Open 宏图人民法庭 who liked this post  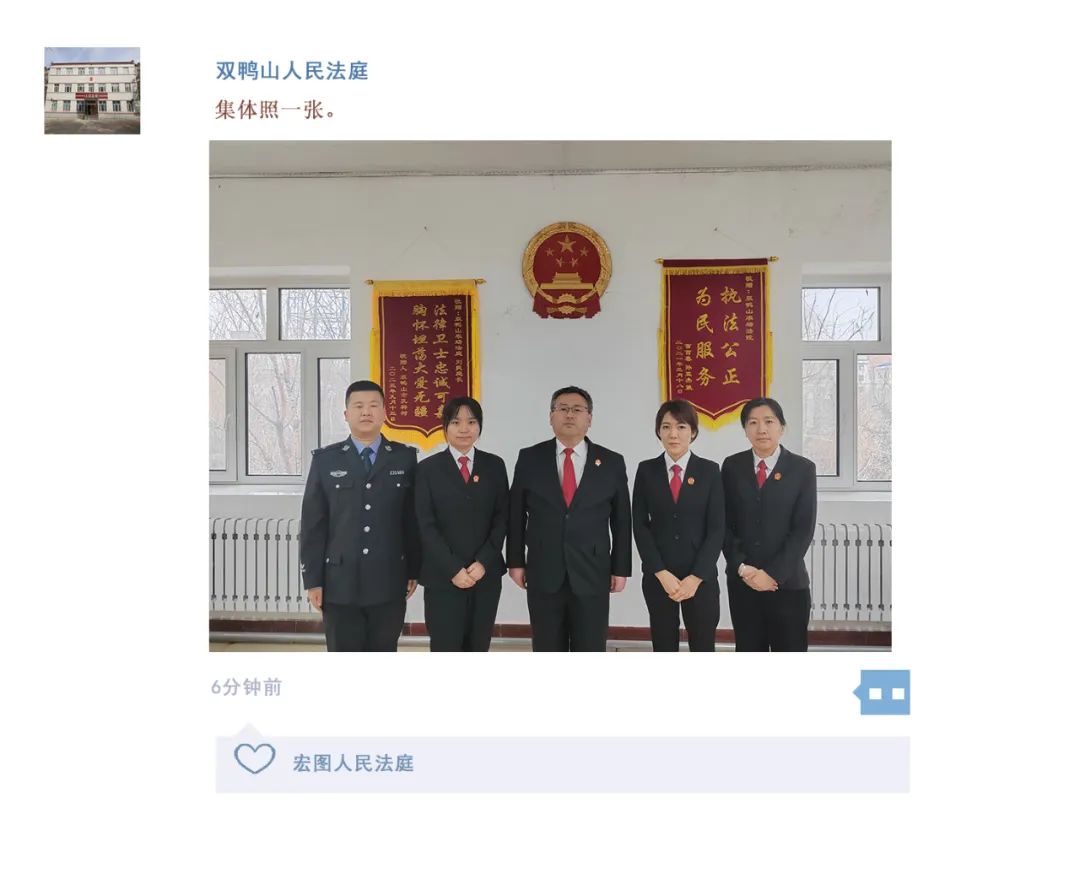353,764
